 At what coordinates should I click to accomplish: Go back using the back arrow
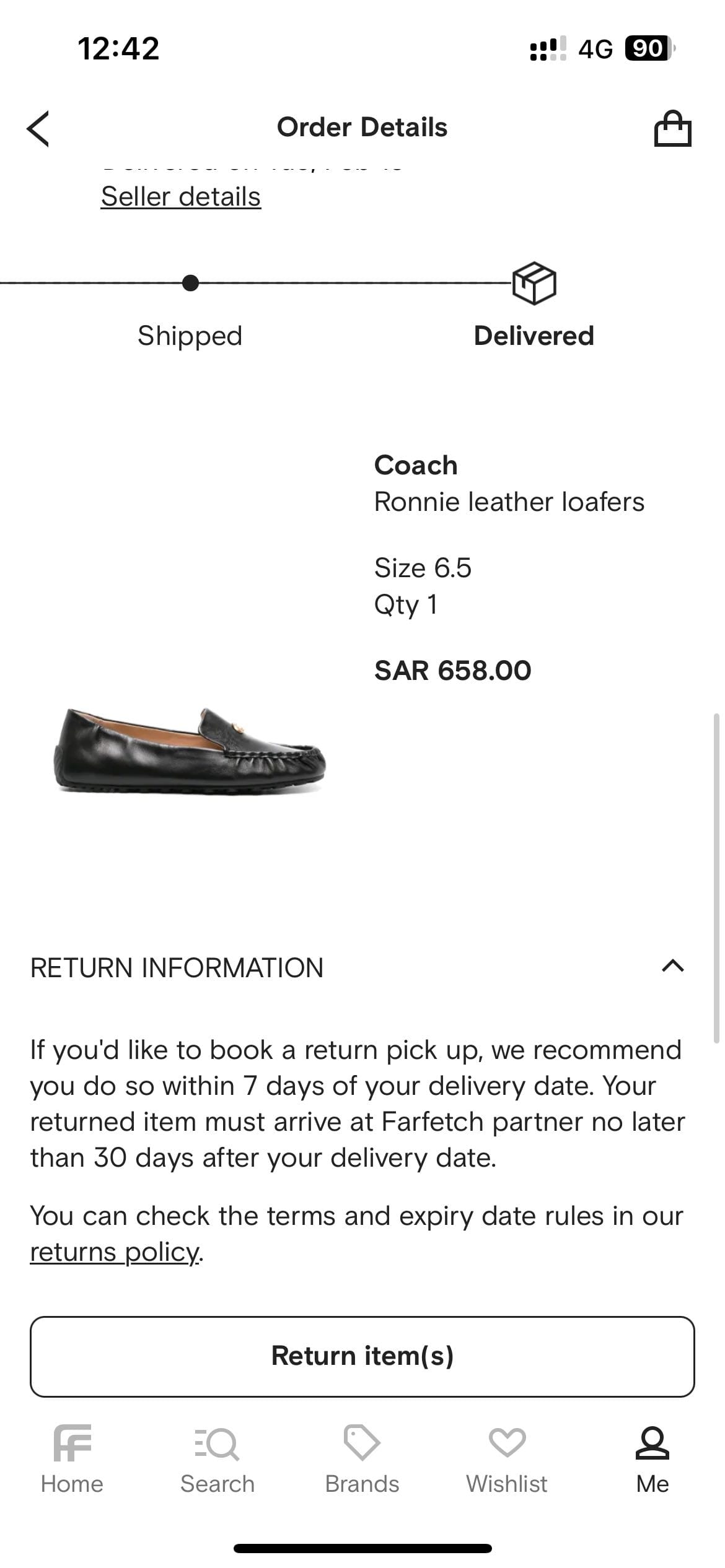coord(37,128)
